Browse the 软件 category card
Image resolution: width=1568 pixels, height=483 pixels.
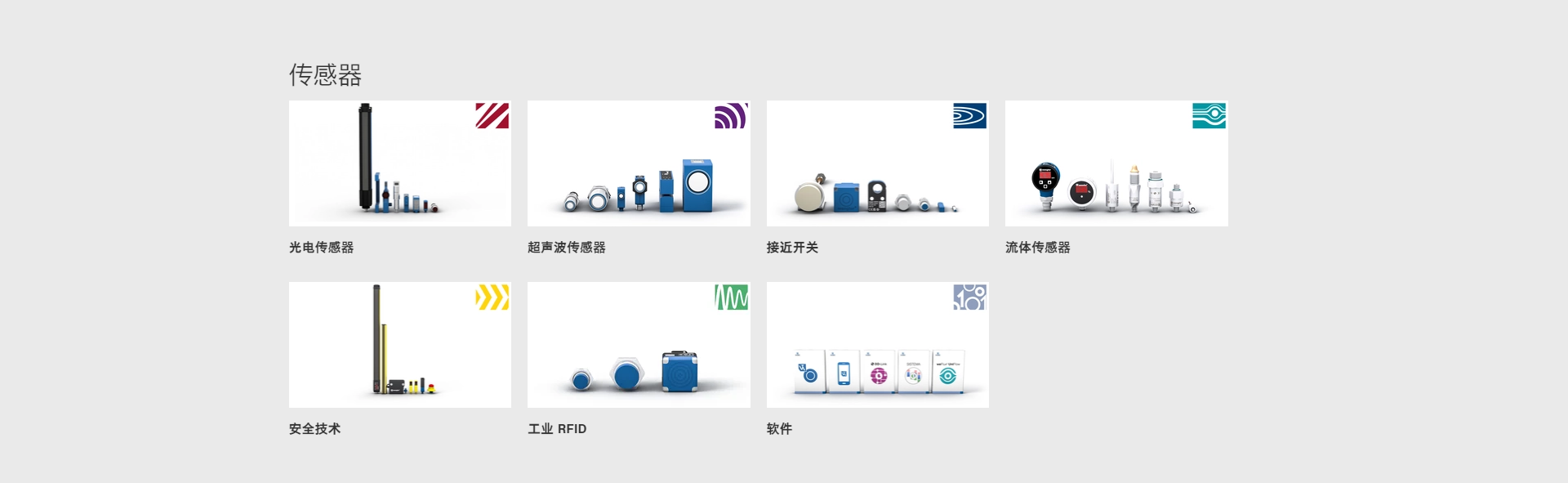point(877,345)
